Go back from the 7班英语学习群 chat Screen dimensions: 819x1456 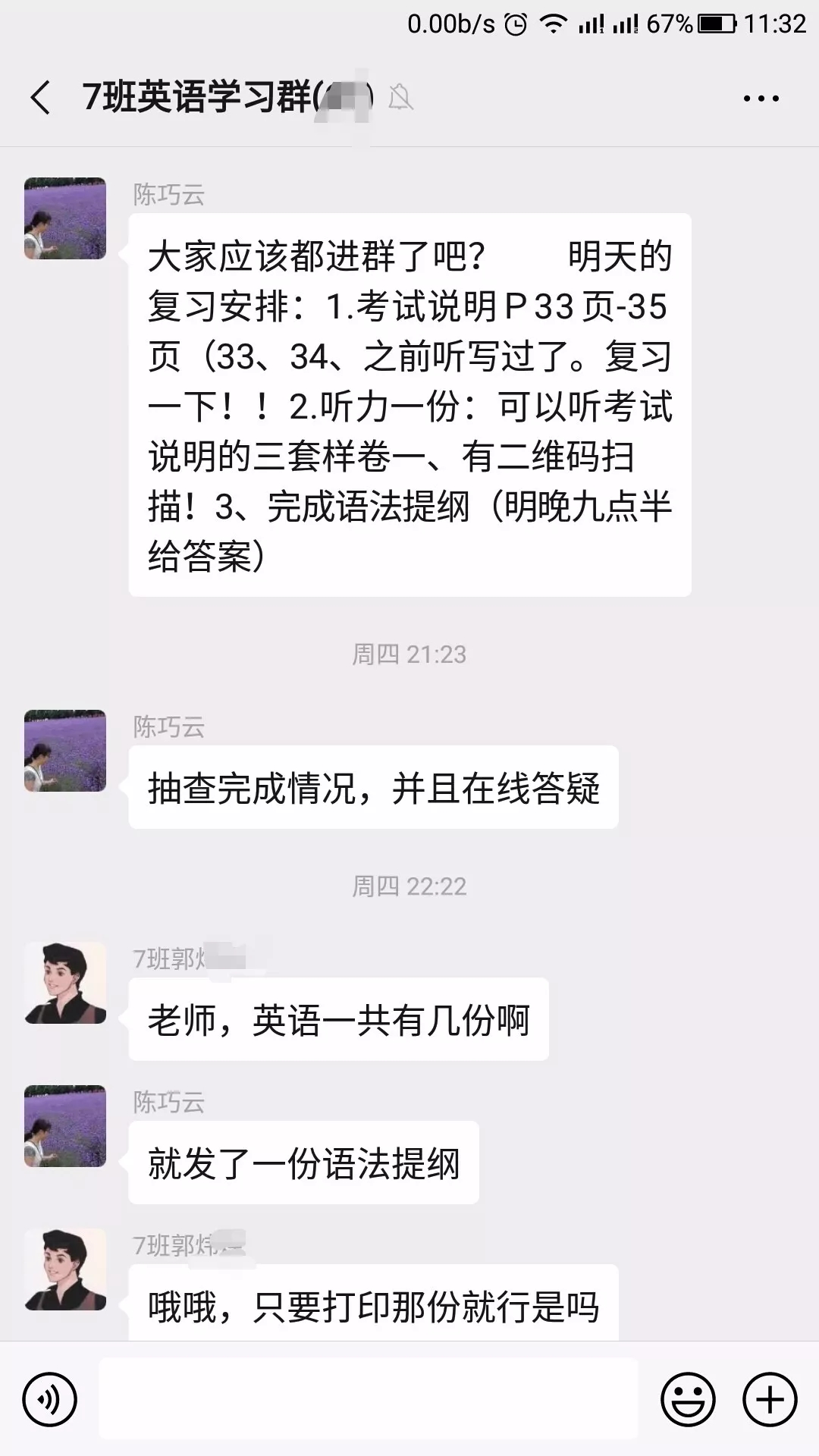pos(41,98)
